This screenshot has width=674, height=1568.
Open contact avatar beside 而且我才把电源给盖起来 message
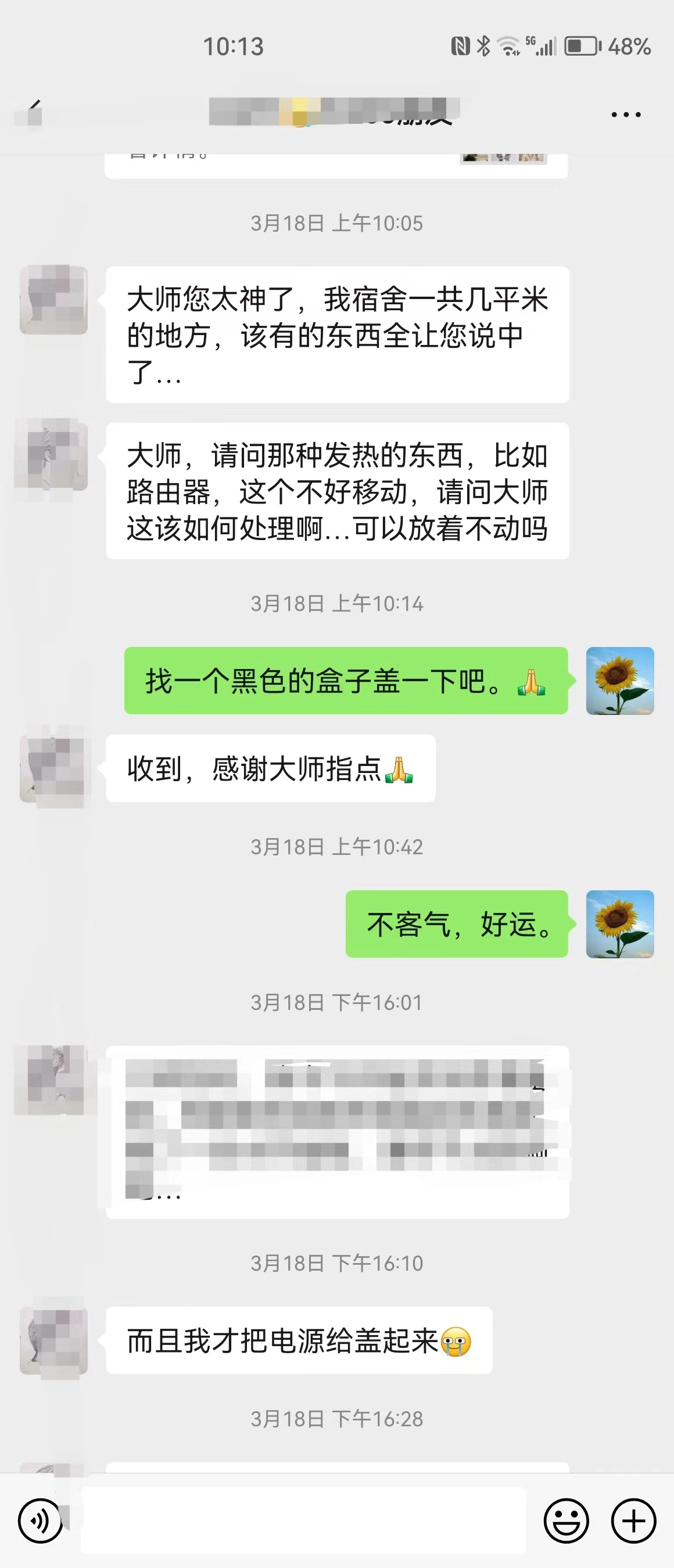click(53, 1340)
